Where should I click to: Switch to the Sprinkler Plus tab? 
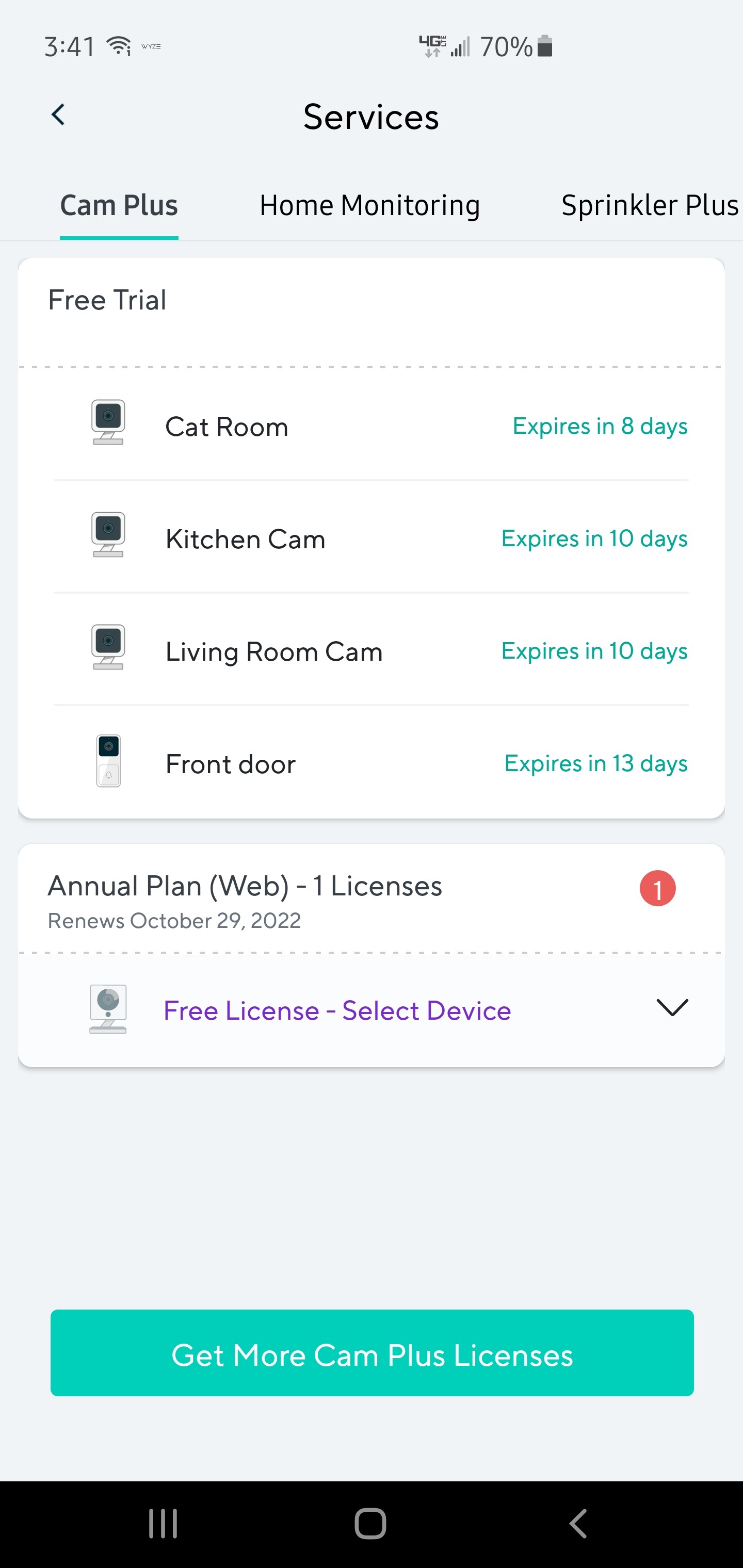pyautogui.click(x=649, y=206)
